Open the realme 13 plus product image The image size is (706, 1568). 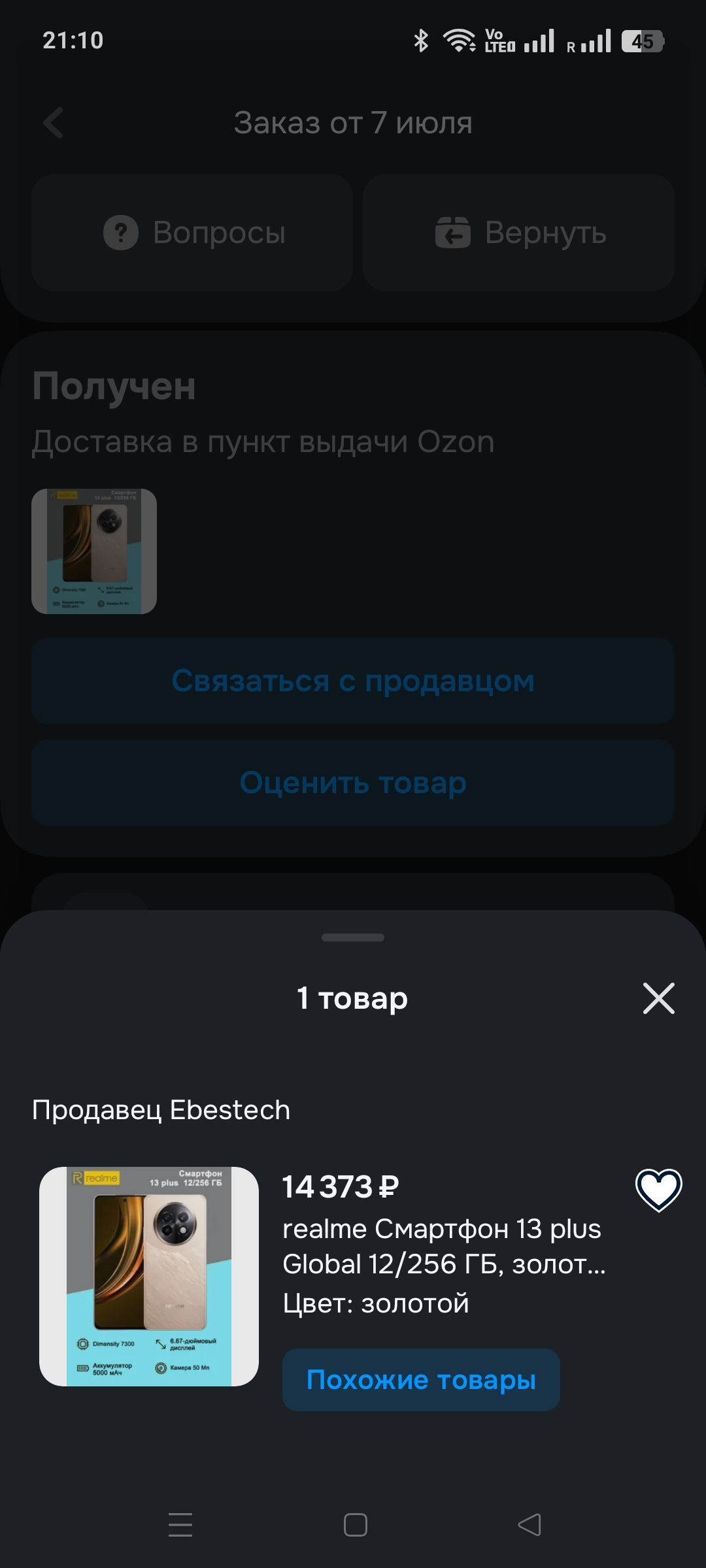tap(149, 1276)
